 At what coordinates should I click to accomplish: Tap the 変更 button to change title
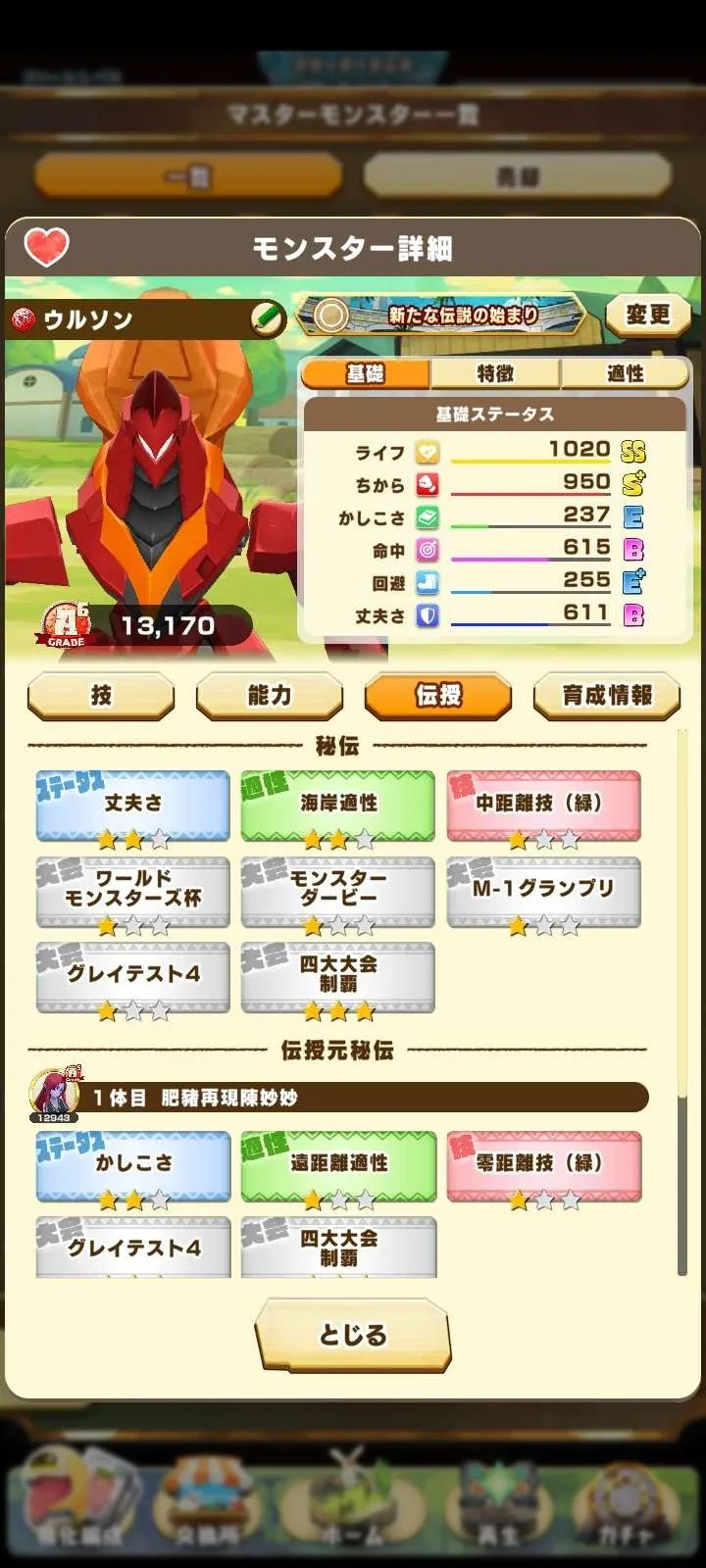point(647,316)
